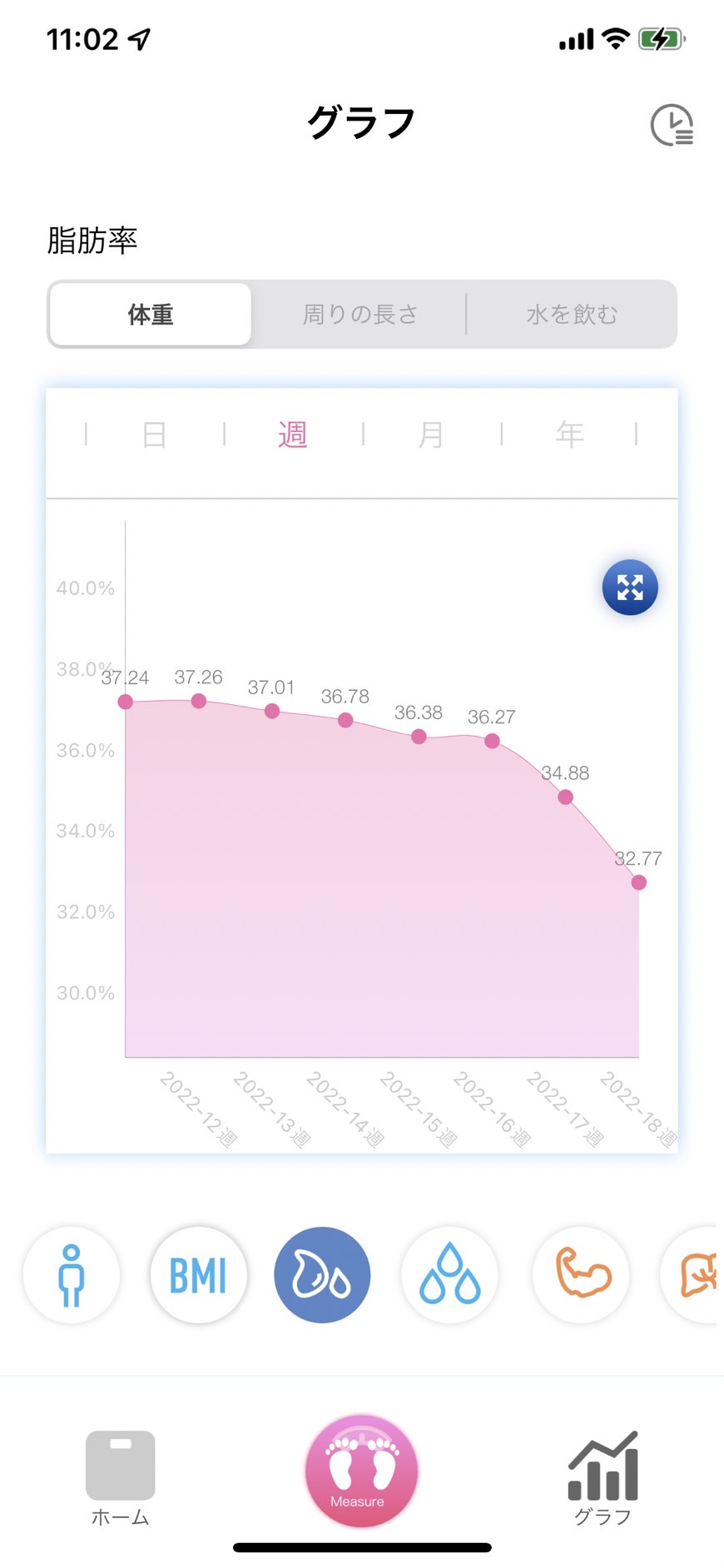The width and height of the screenshot is (724, 1568).
Task: Switch to the 月 monthly view
Action: [x=431, y=434]
